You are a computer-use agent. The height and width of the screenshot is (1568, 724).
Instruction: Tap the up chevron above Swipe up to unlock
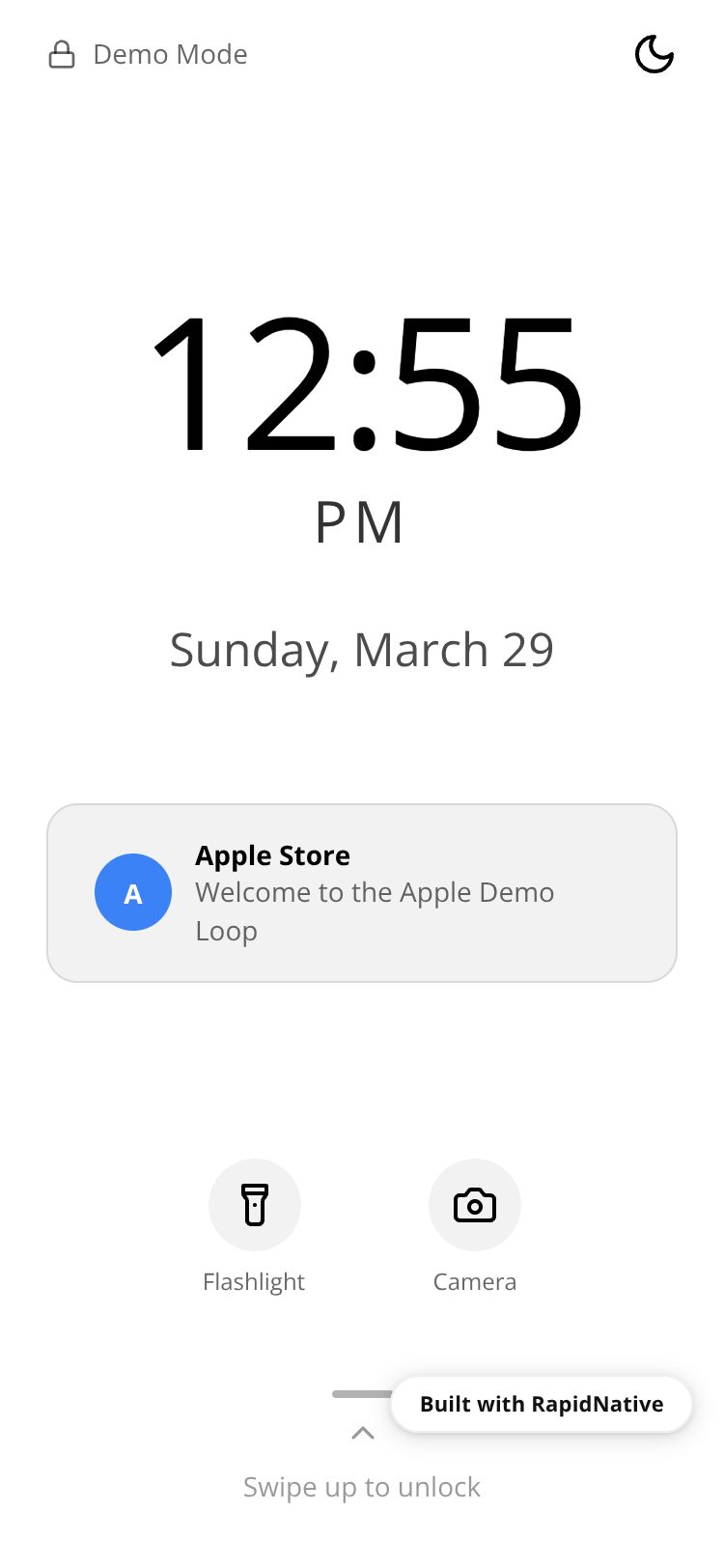click(x=363, y=1433)
